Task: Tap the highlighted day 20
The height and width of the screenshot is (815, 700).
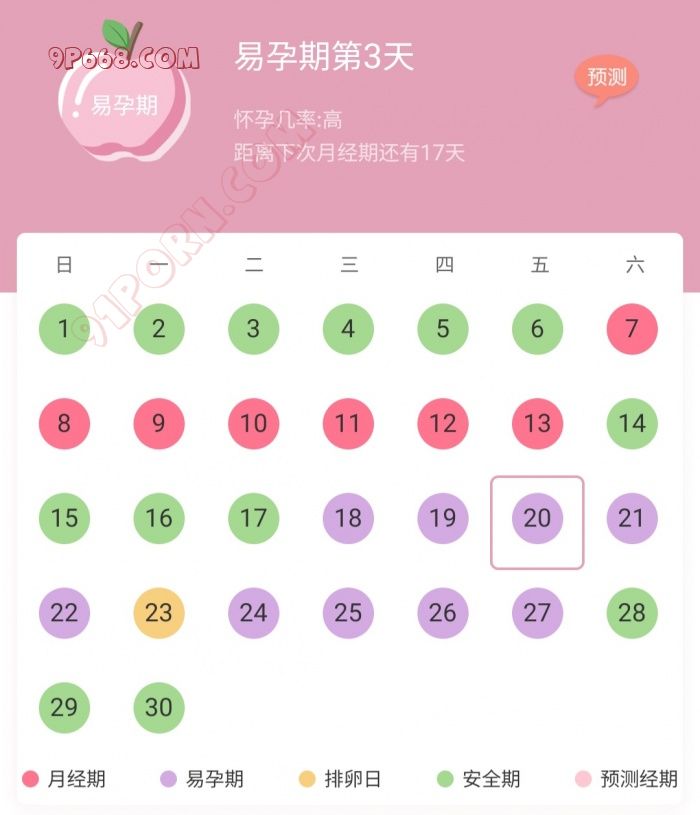Action: (537, 518)
